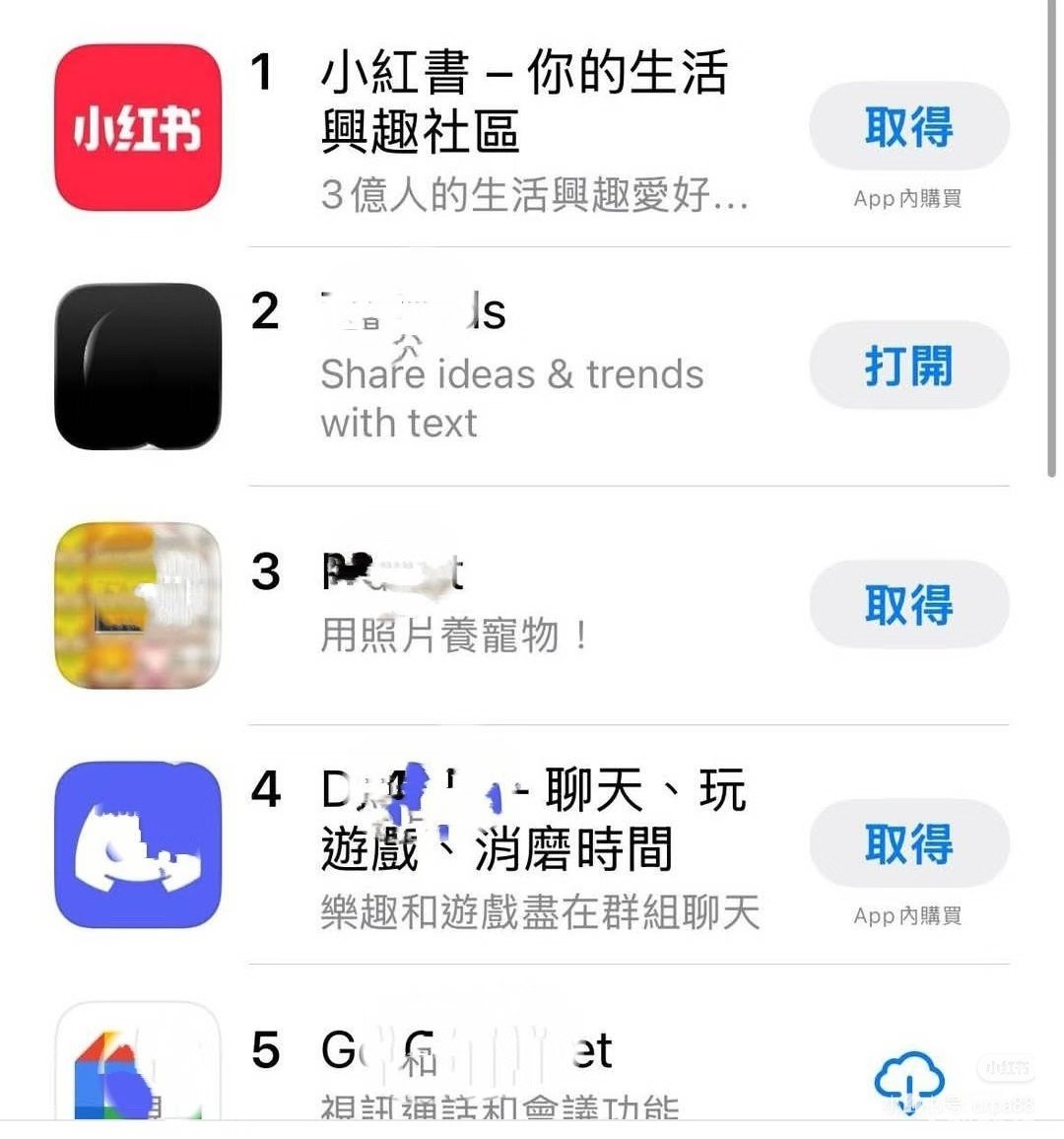
Task: Tap 打開 on the rank 2 app
Action: point(908,366)
